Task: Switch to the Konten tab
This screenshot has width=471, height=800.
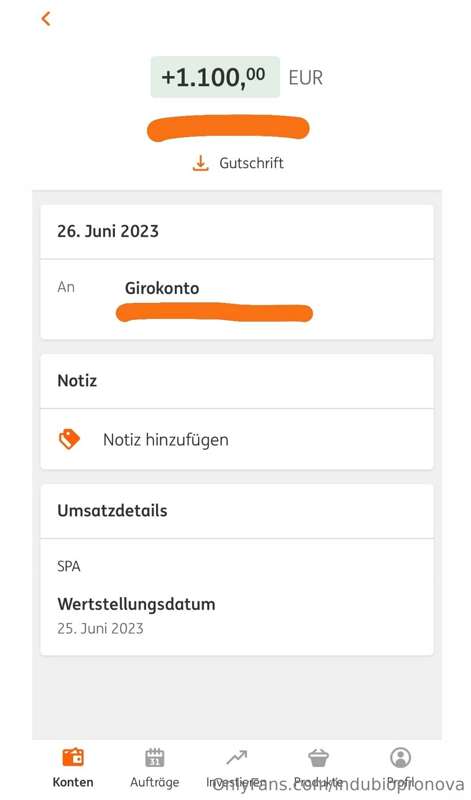Action: pyautogui.click(x=73, y=767)
